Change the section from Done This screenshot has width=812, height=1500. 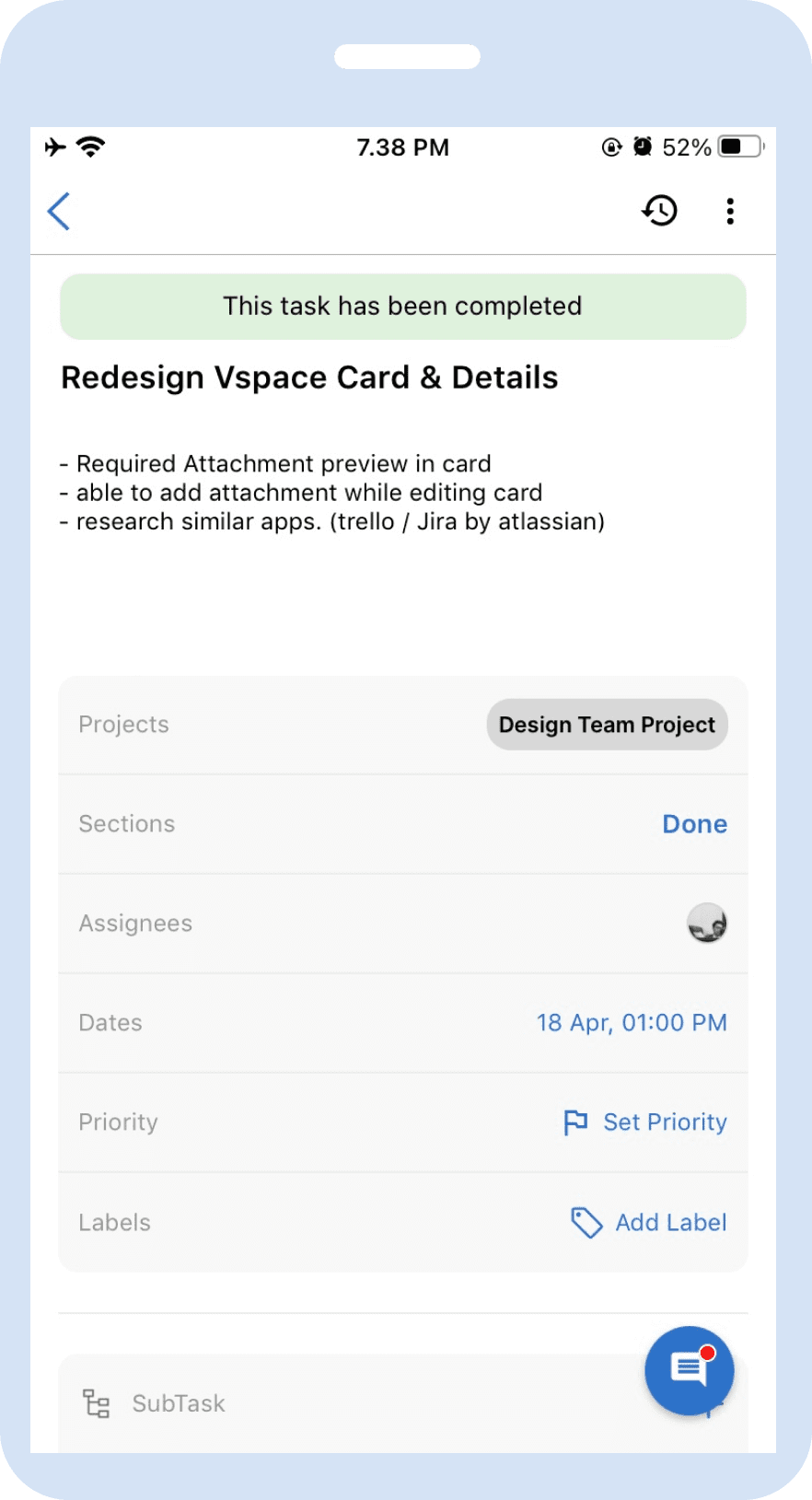click(694, 824)
